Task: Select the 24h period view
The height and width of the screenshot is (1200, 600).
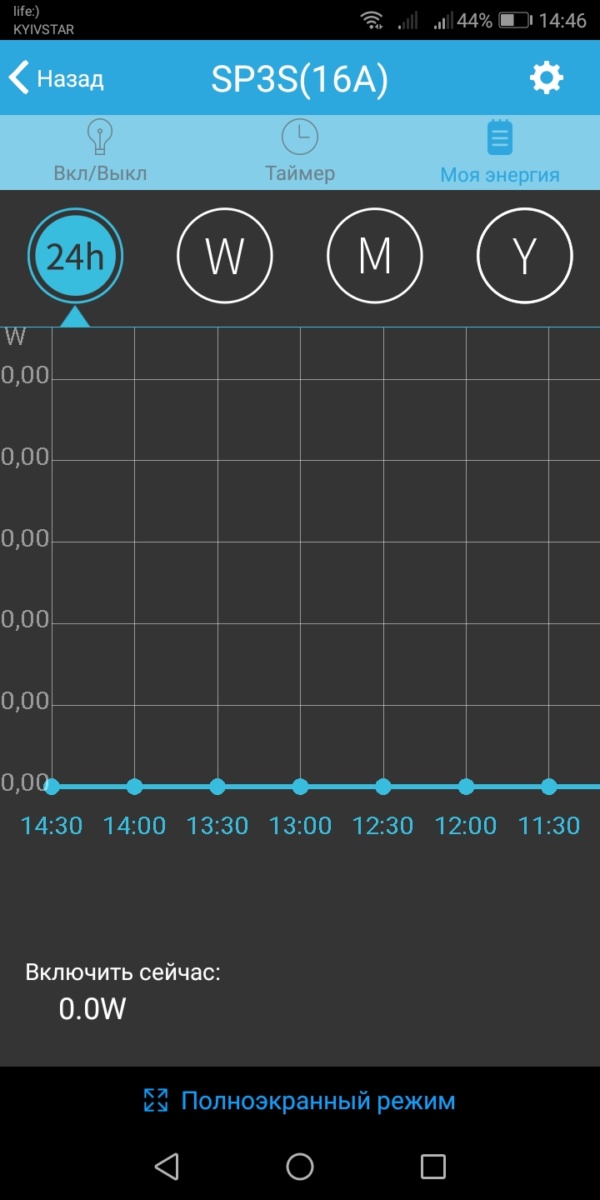Action: 75,257
